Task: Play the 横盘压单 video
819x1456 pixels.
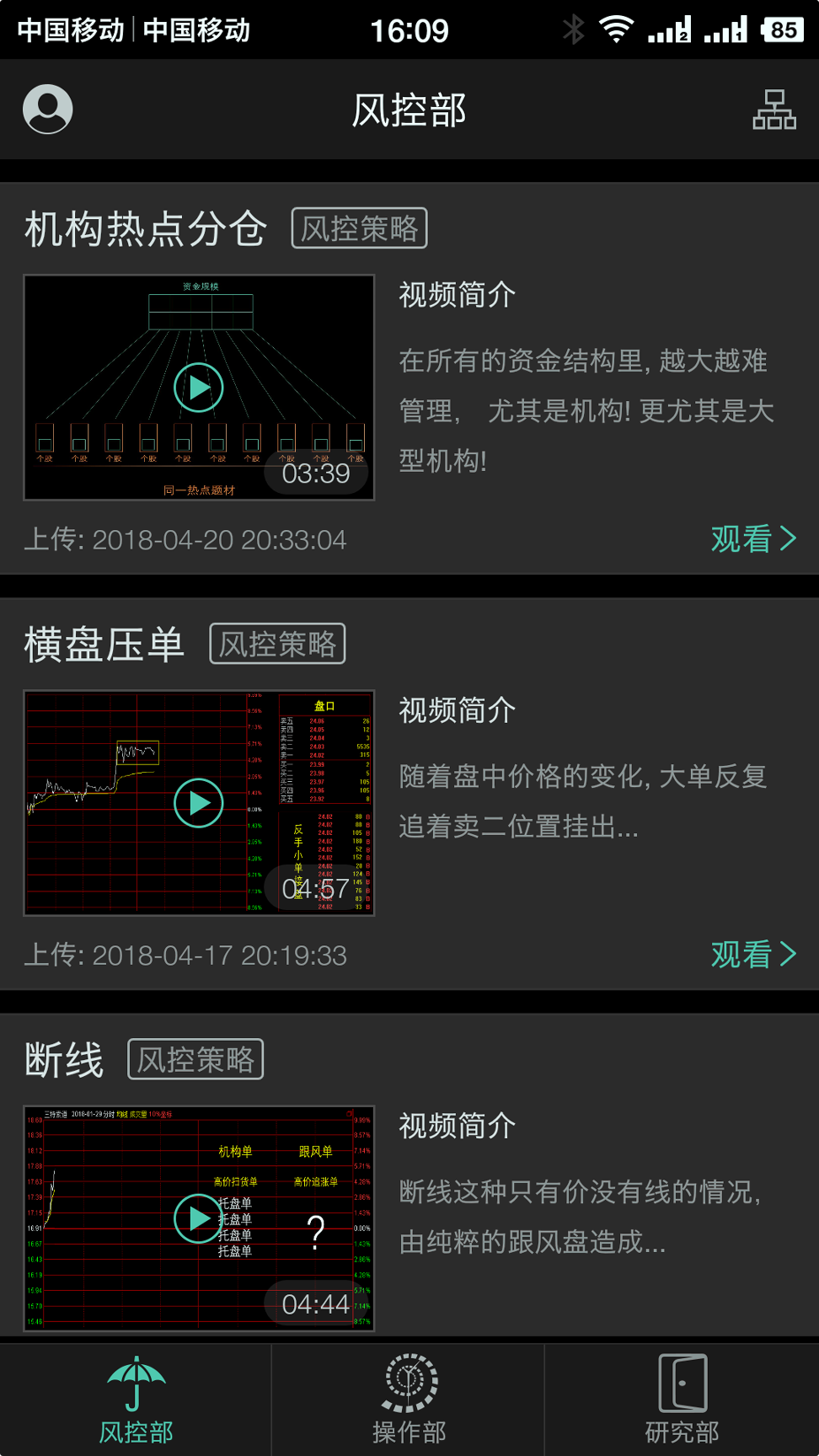Action: click(197, 801)
